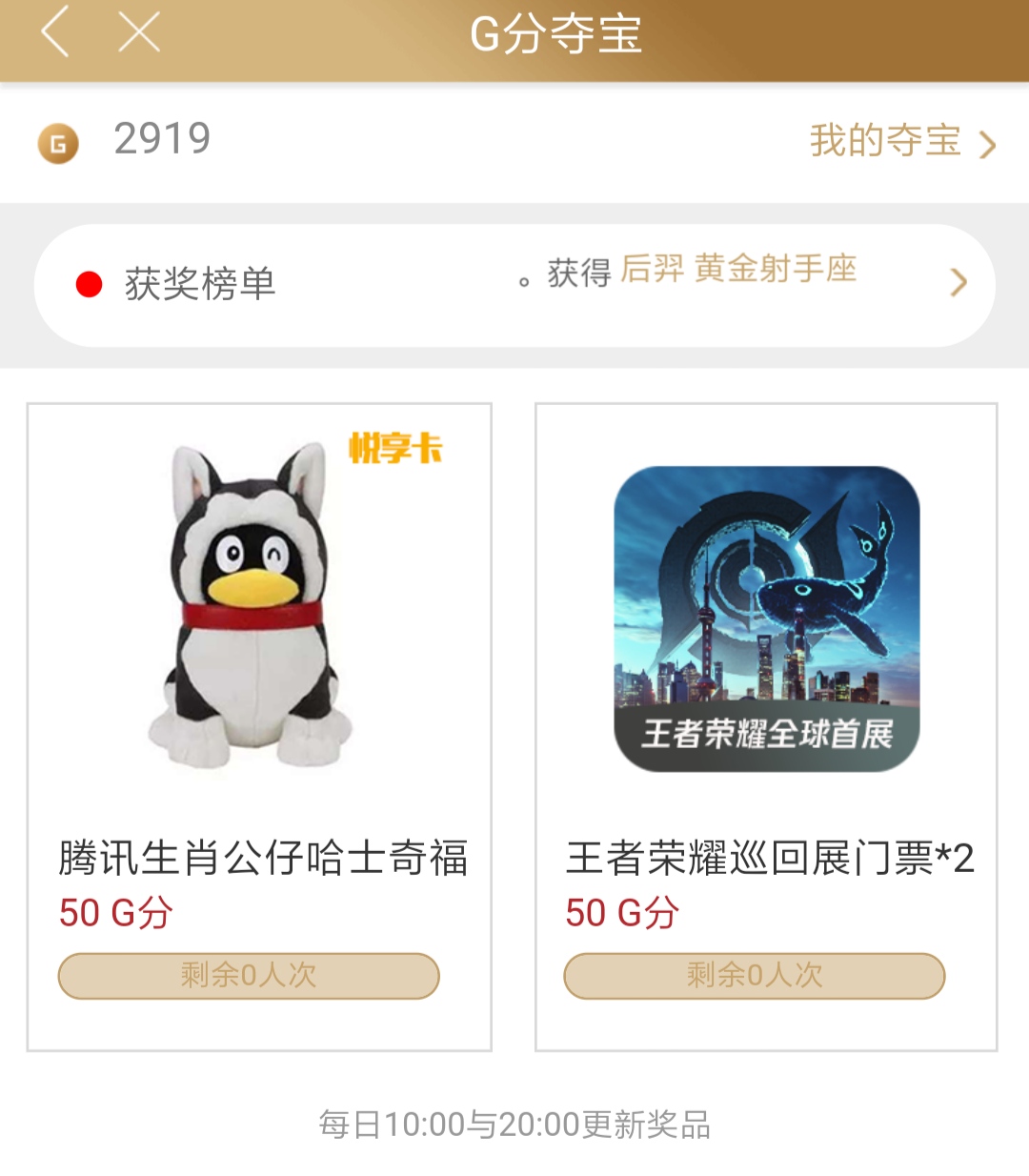
Task: Tap the back arrow at top left
Action: tap(52, 33)
